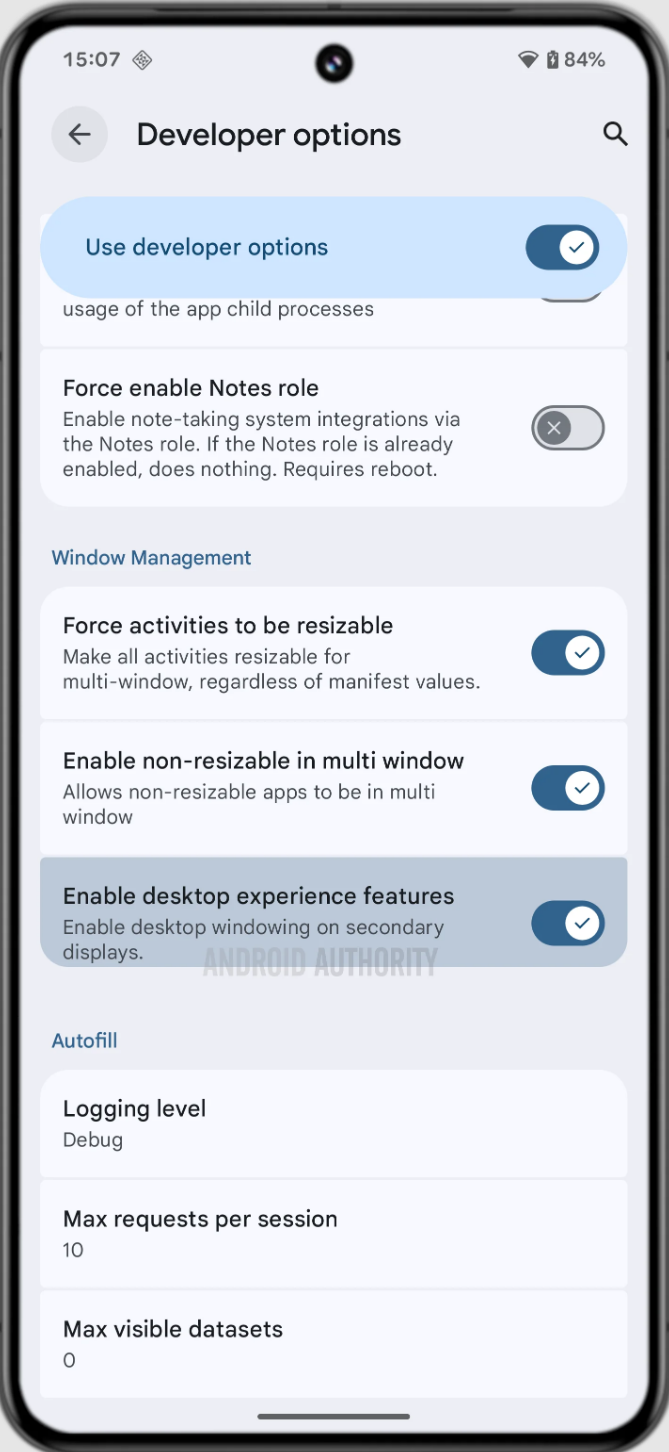Go back from Developer options
Viewport: 669px width, 1452px height.
79,134
